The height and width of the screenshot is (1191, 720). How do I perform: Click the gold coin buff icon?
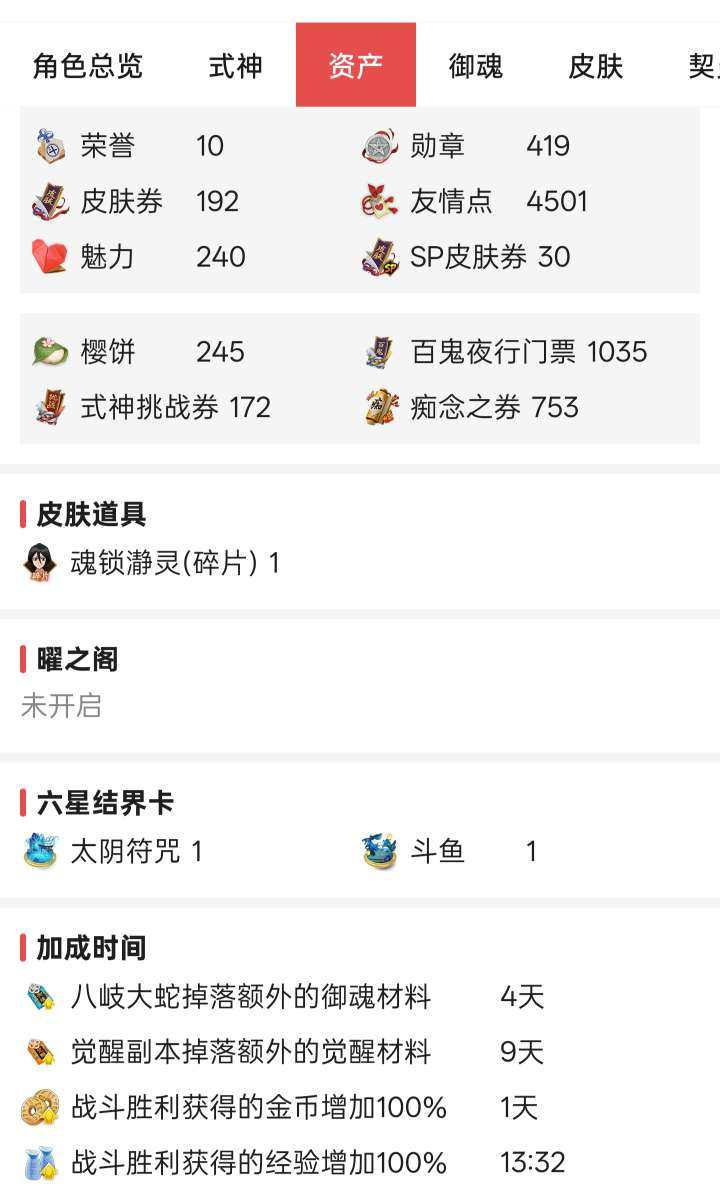(x=38, y=1109)
